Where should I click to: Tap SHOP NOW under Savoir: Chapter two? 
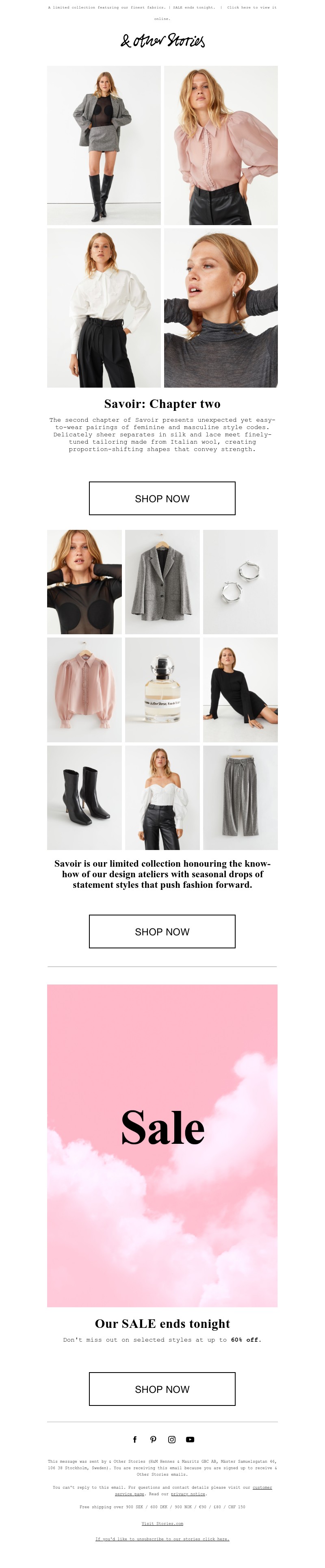coord(162,499)
